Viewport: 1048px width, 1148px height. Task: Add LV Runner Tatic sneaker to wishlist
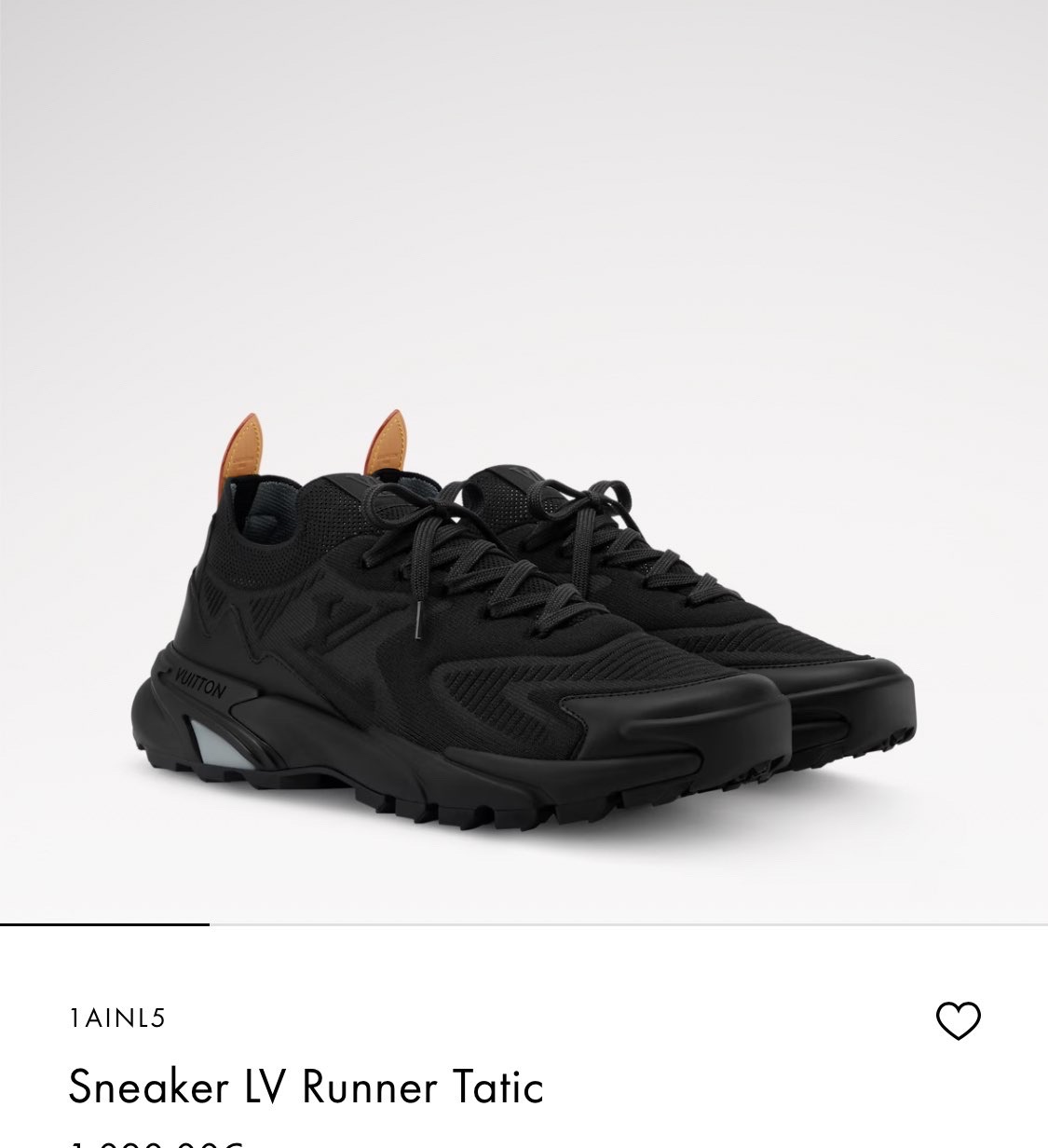tap(958, 1020)
